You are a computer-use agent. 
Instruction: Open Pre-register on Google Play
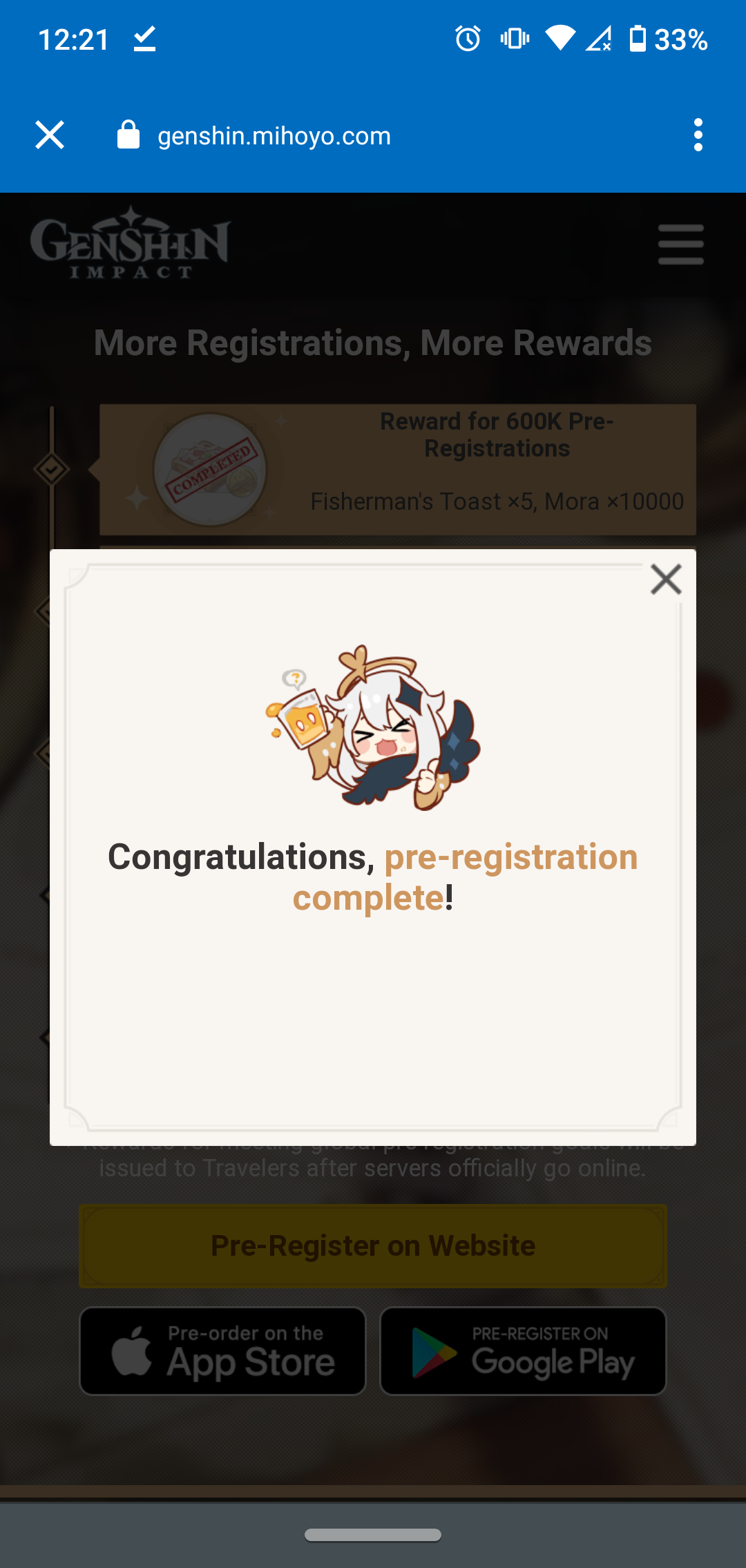coord(523,1351)
